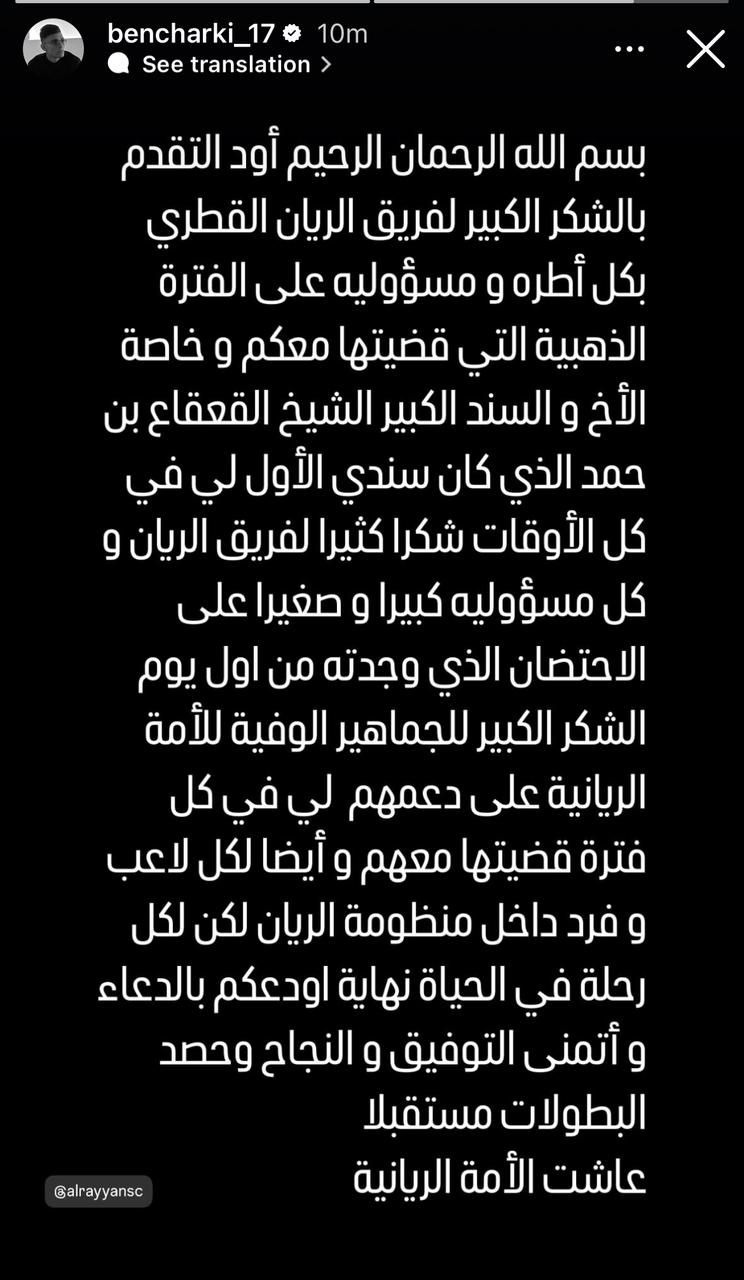The image size is (744, 1280).
Task: Select the X icon to exit the story
Action: click(x=705, y=48)
